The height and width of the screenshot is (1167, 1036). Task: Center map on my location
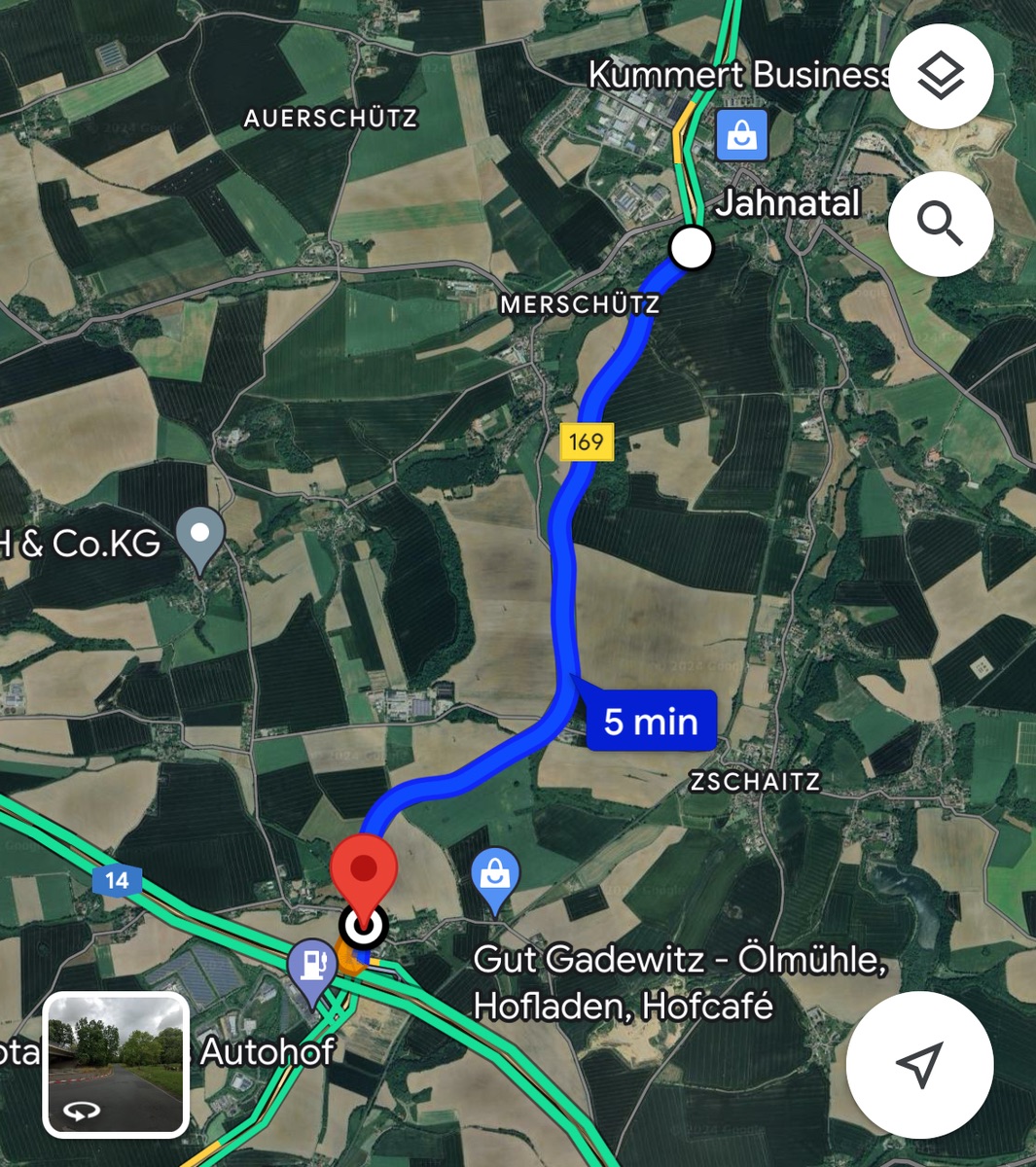coord(919,1064)
